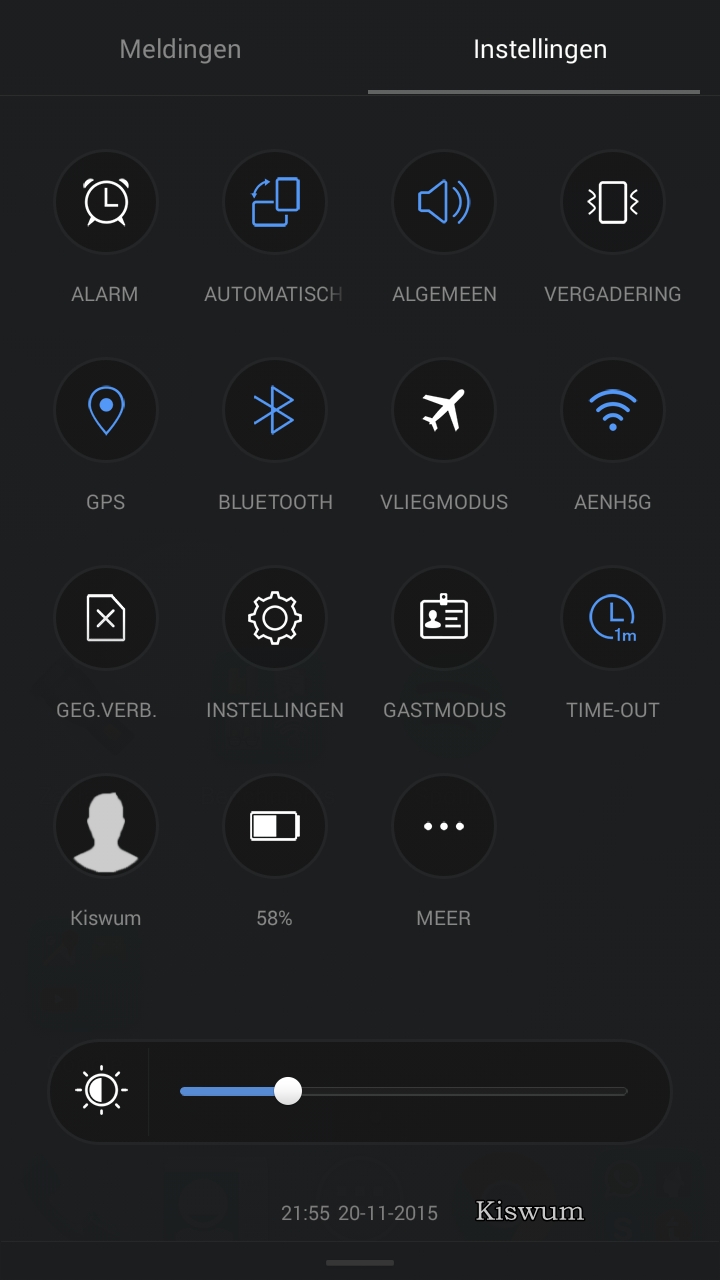Open battery details showing 58%

point(275,826)
